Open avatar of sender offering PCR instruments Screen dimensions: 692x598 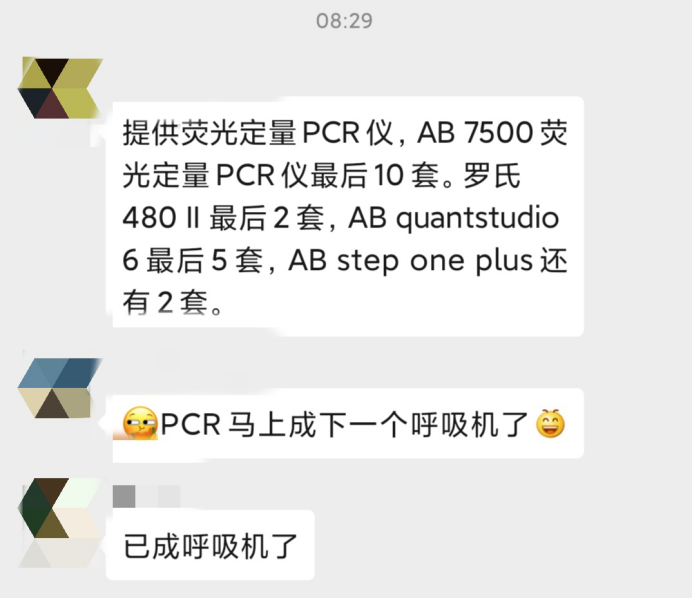pos(61,90)
